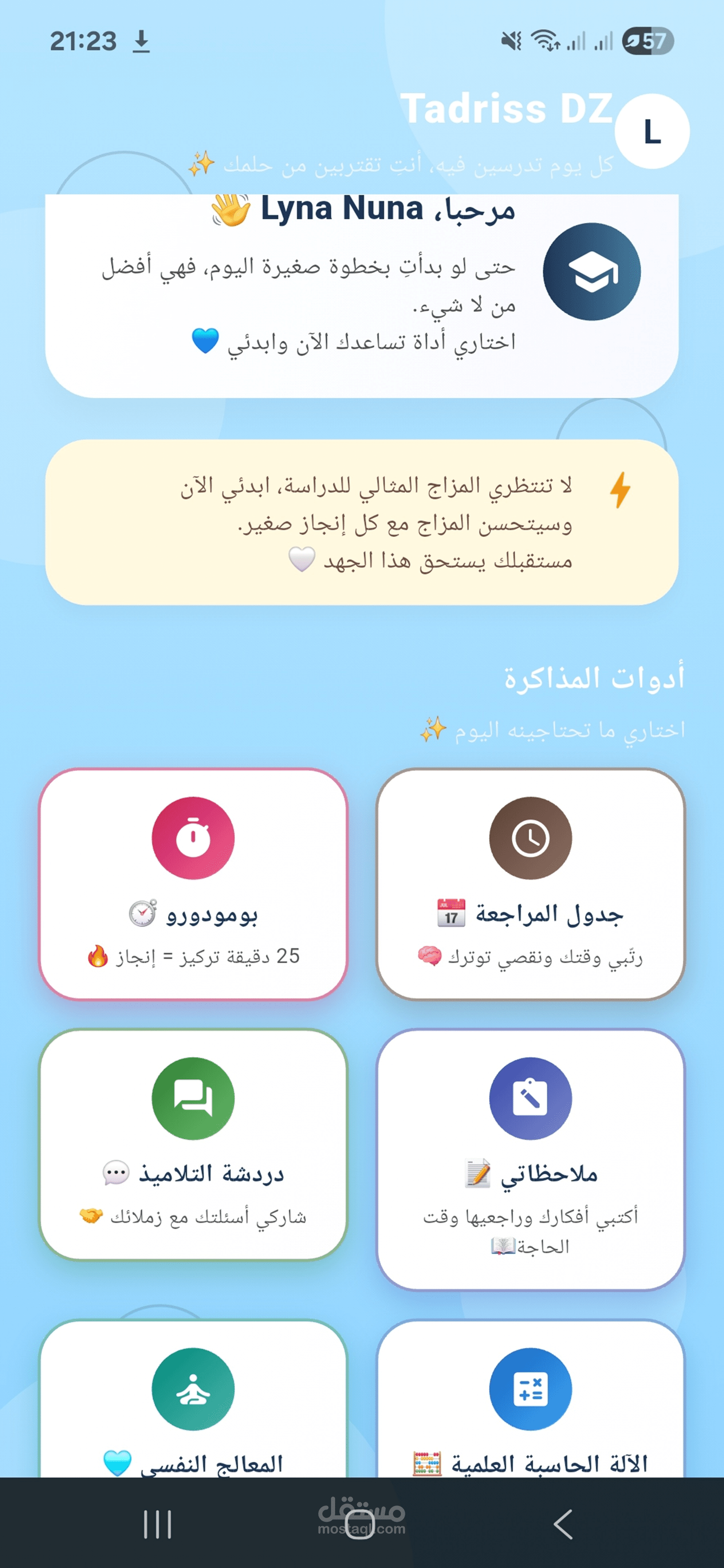Open recent apps from the navigation bar
The height and width of the screenshot is (1568, 724).
point(158,1524)
